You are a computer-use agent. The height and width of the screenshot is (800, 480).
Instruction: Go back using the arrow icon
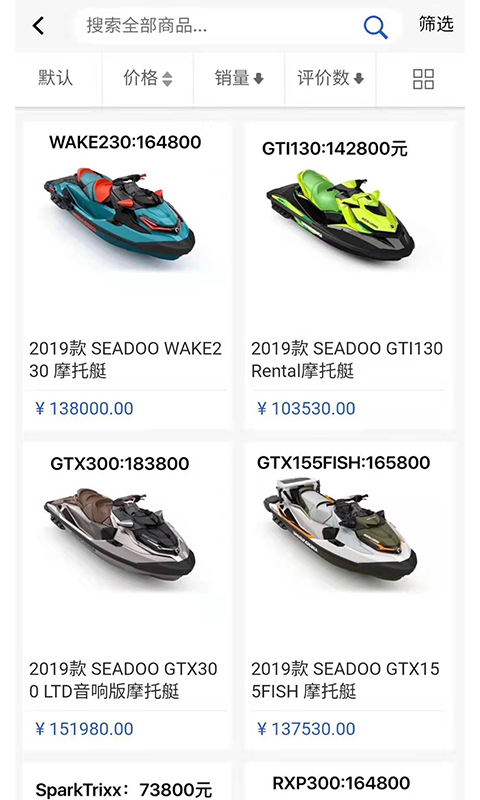[38, 26]
